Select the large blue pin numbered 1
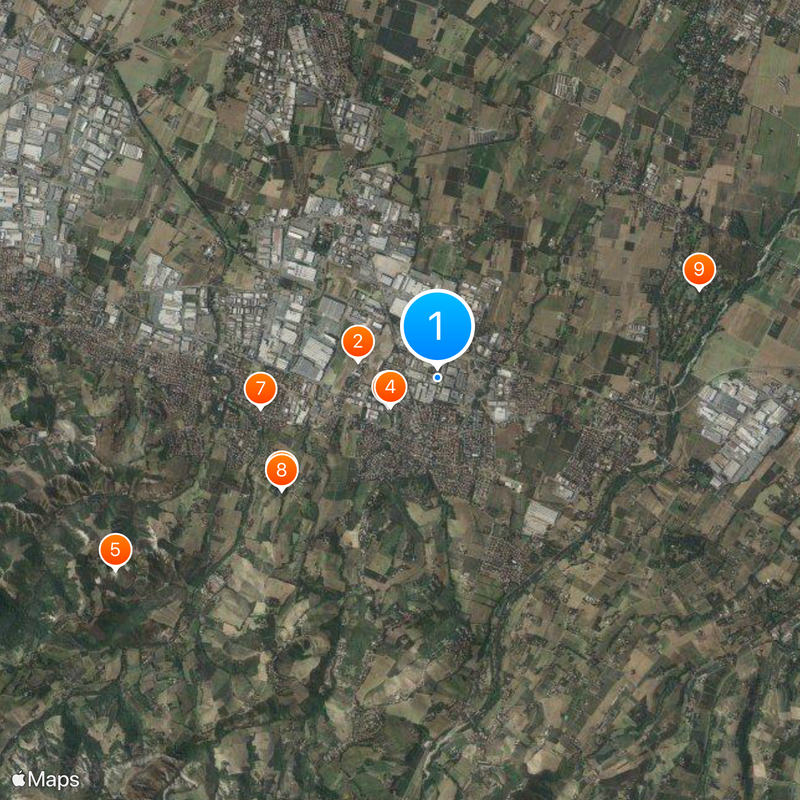This screenshot has width=800, height=800. [x=436, y=326]
